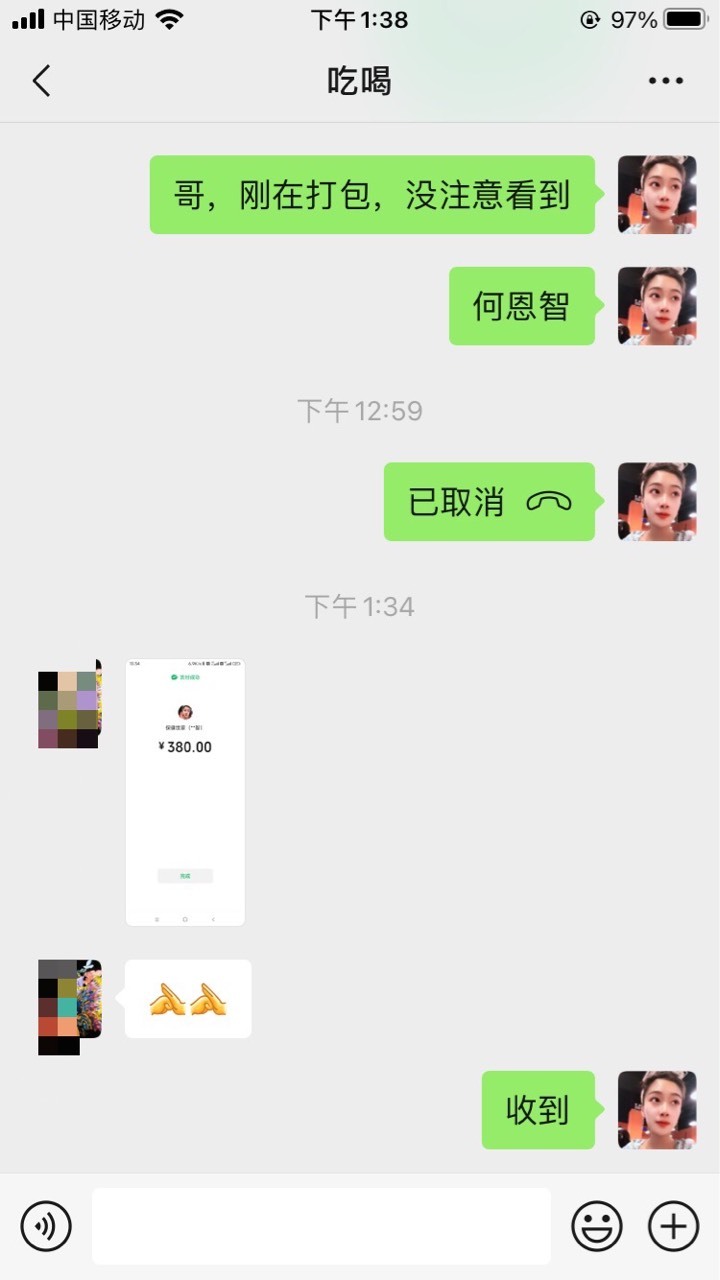Open the emoji sticker panel
This screenshot has width=720, height=1280.
[597, 1226]
